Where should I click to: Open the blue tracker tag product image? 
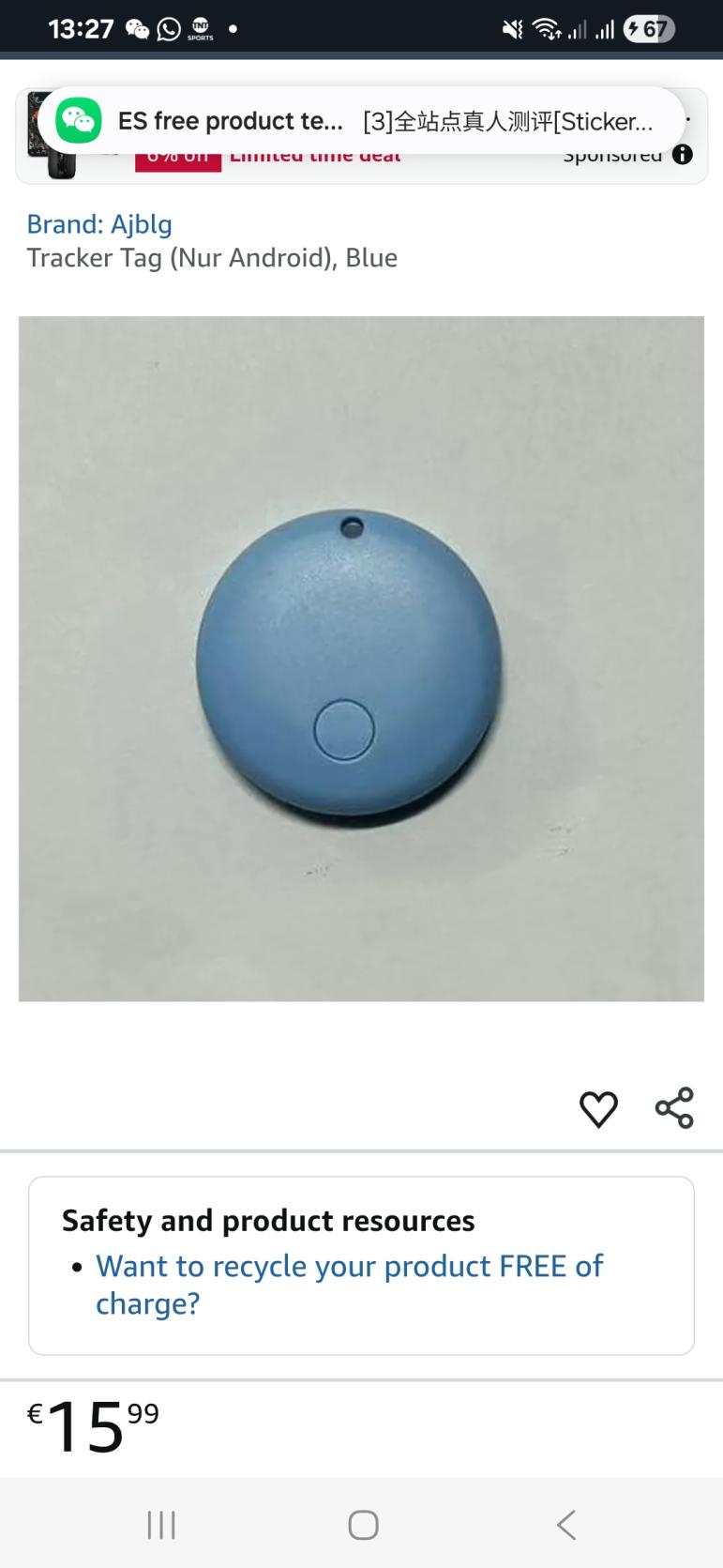point(361,659)
